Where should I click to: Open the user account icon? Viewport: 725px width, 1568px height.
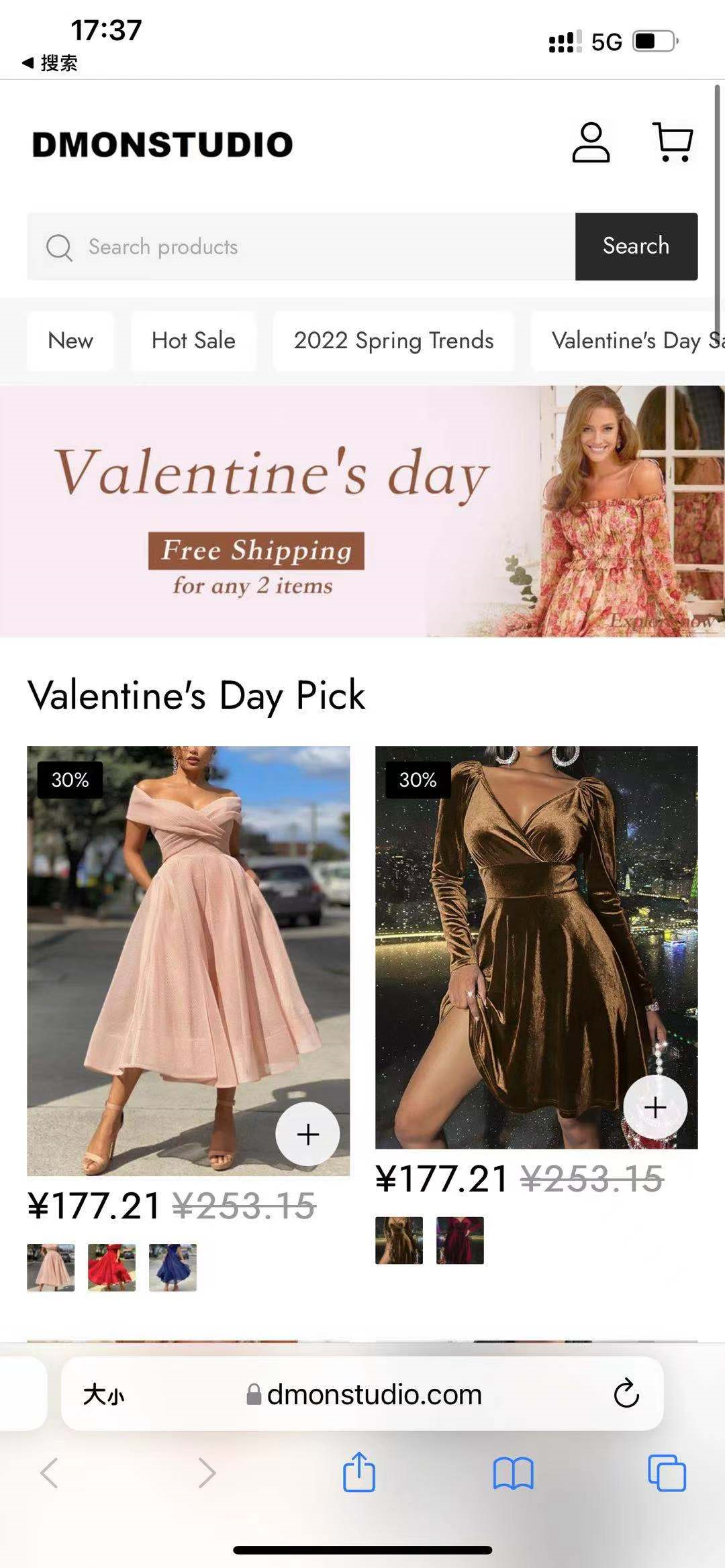(x=591, y=142)
